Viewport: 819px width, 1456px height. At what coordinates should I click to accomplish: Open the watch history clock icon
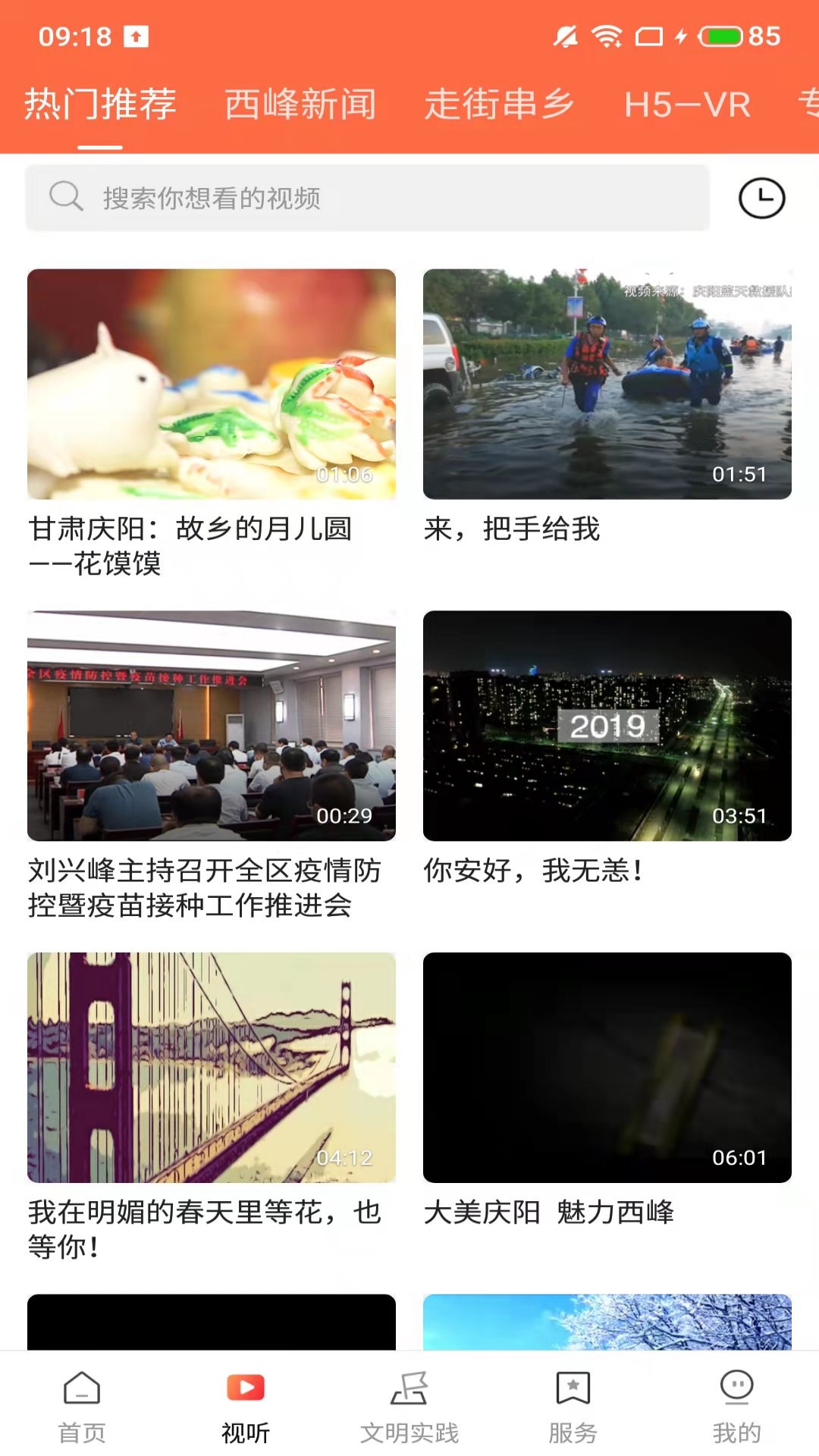point(761,199)
